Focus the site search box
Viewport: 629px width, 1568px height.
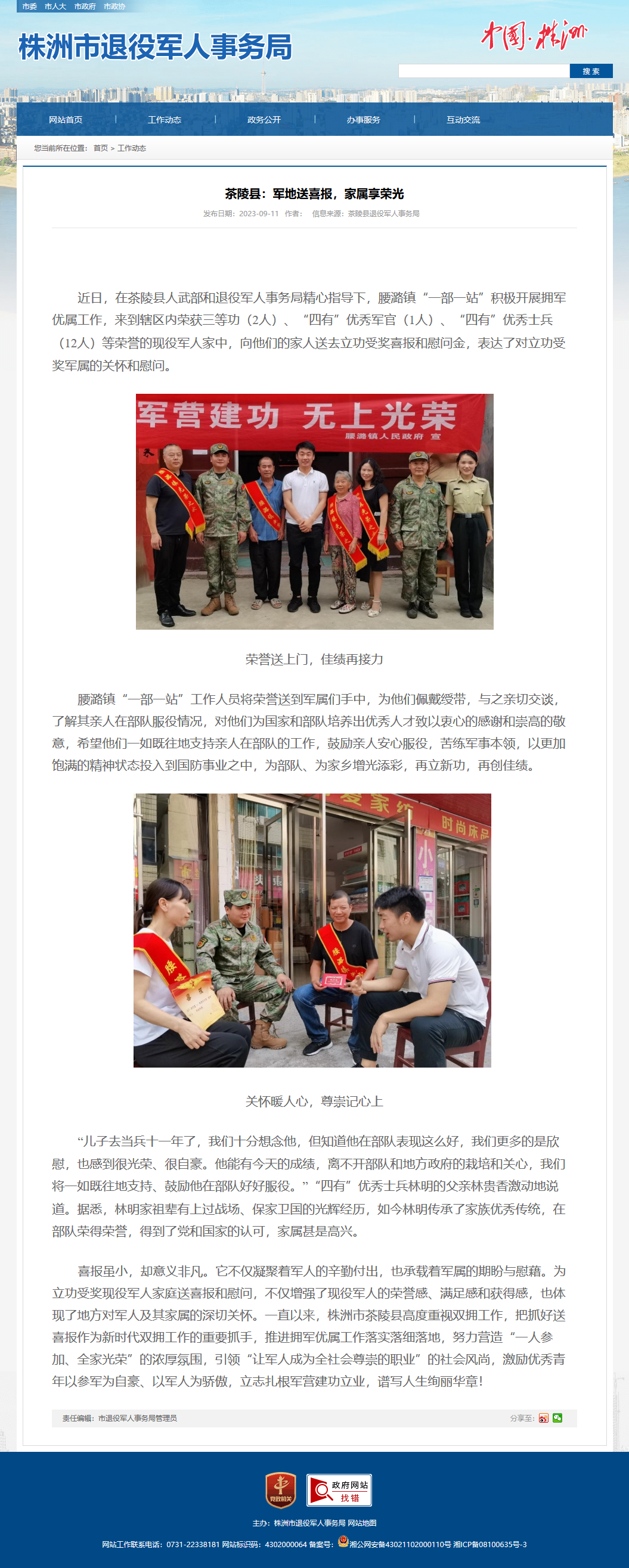click(484, 71)
